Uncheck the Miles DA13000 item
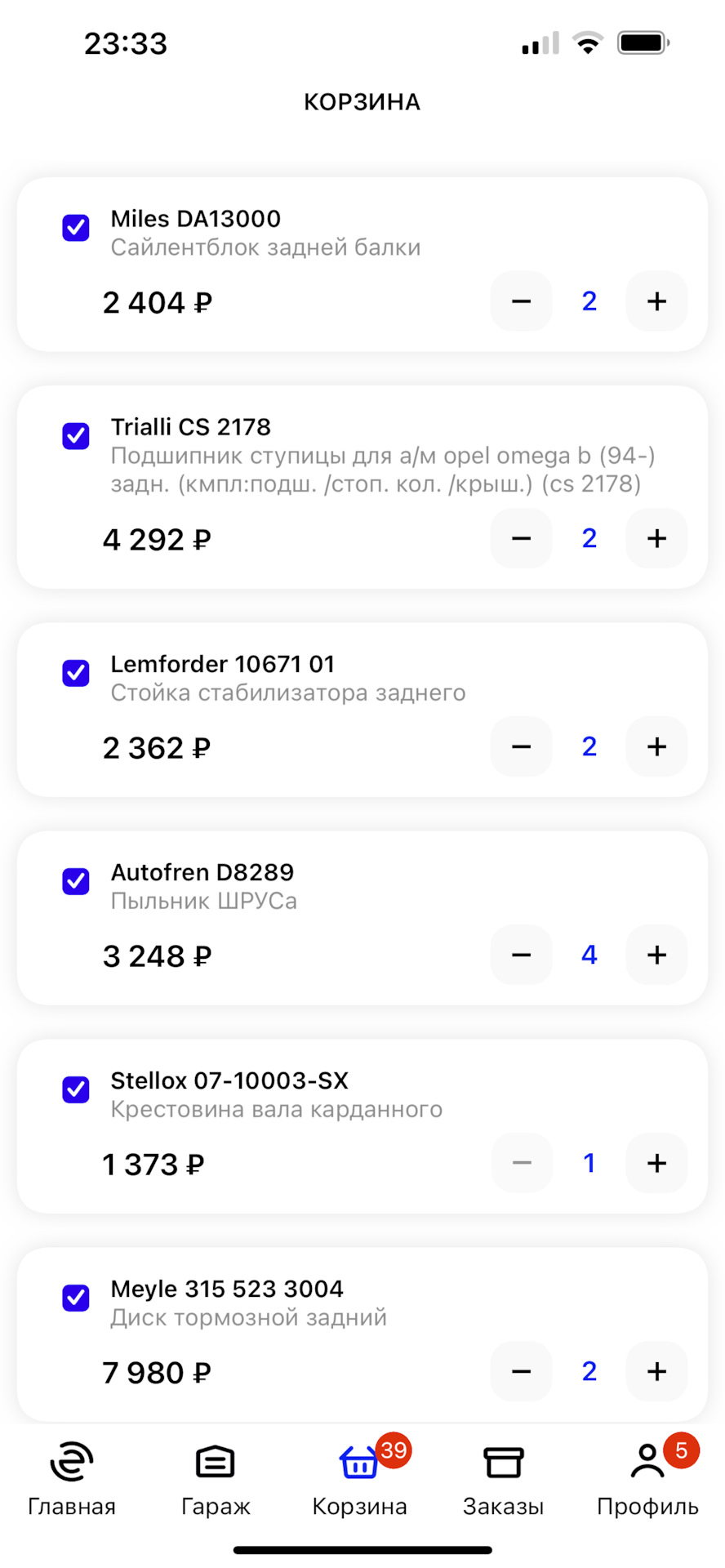 pos(76,228)
